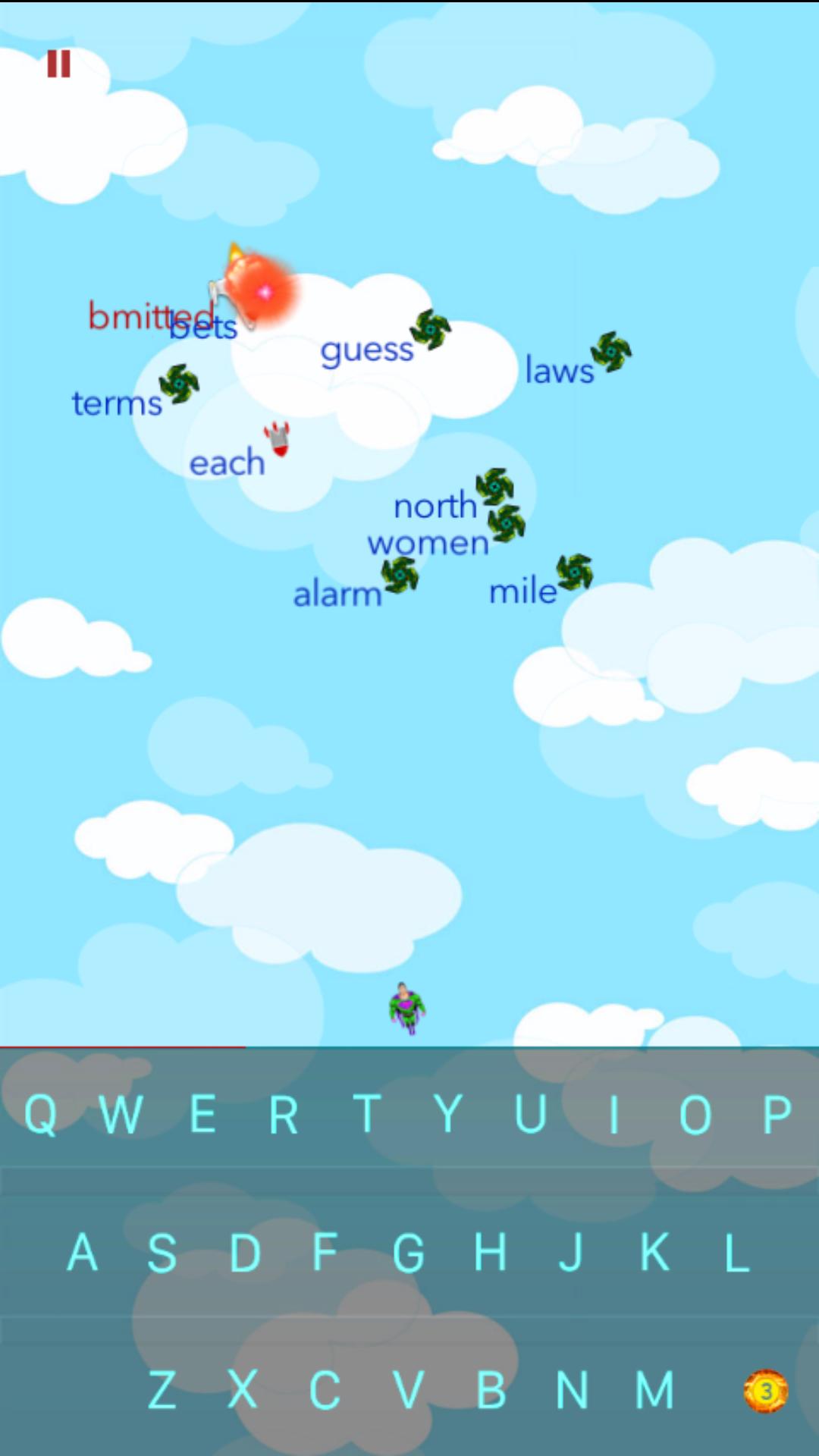Tap the X key
This screenshot has height=1456, width=819.
coord(243,1390)
